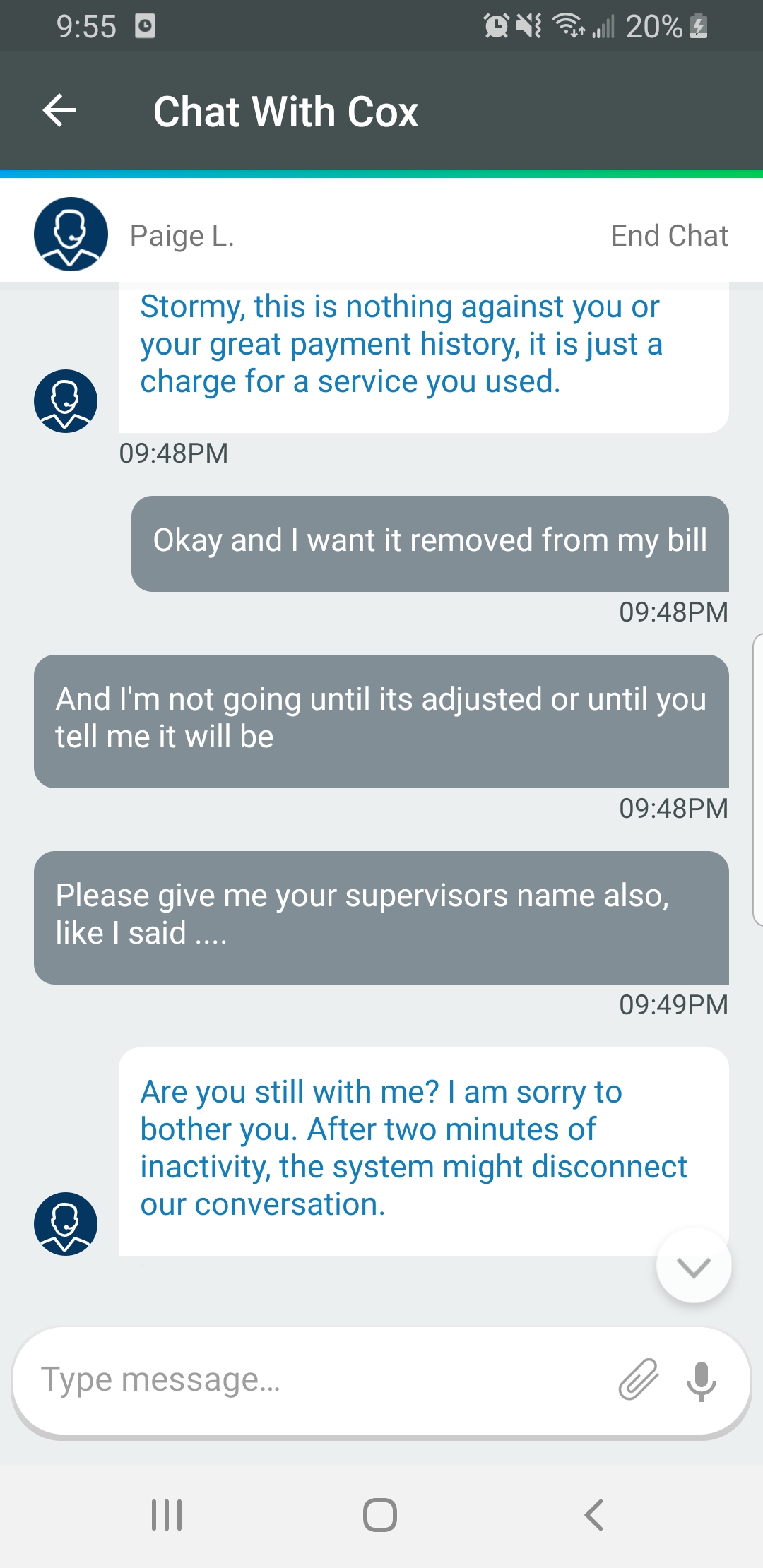Select the screen recorder icon near the clock
Image resolution: width=763 pixels, height=1568 pixels.
[146, 25]
